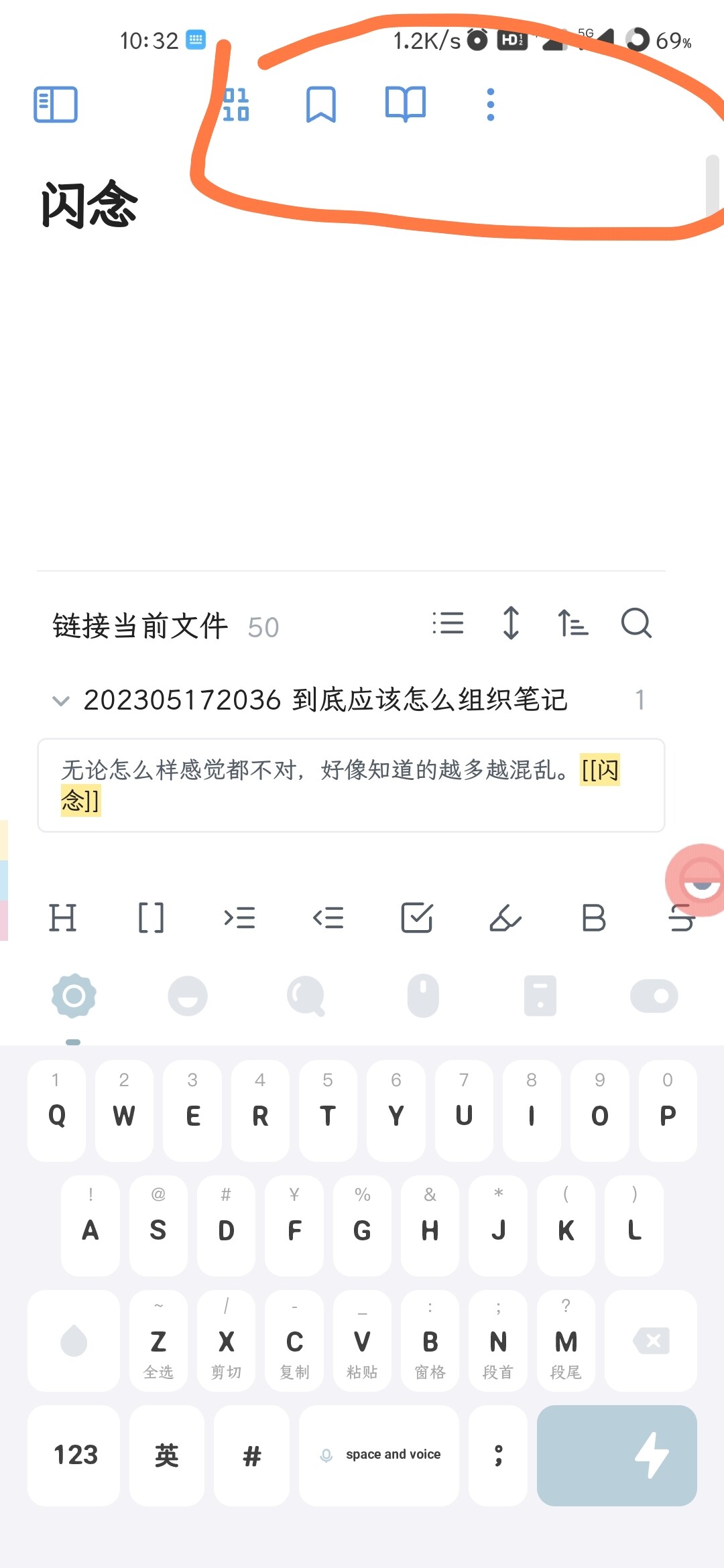Image resolution: width=724 pixels, height=1568 pixels.
Task: Collapse the 202305172036 note group
Action: point(60,701)
